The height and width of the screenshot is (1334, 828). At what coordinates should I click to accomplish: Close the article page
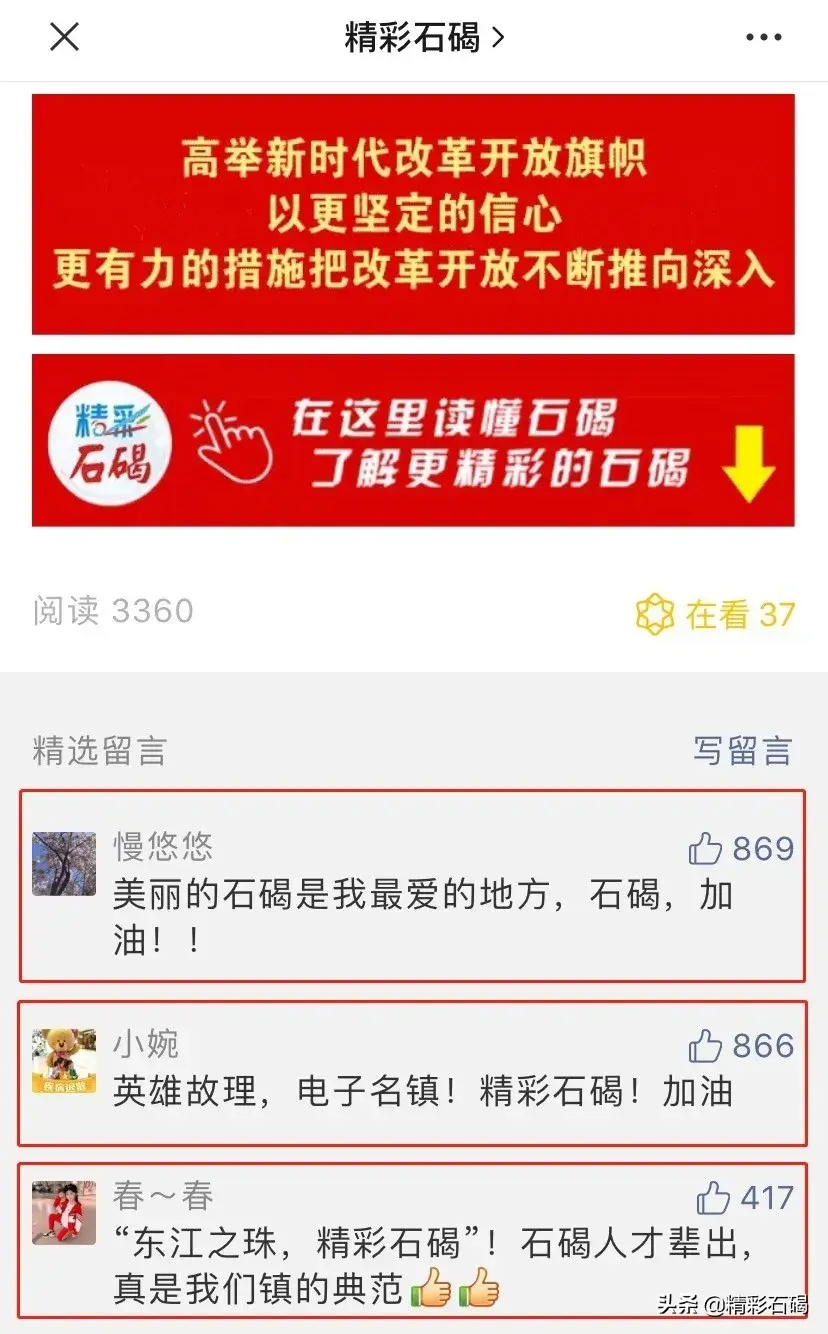tap(64, 38)
